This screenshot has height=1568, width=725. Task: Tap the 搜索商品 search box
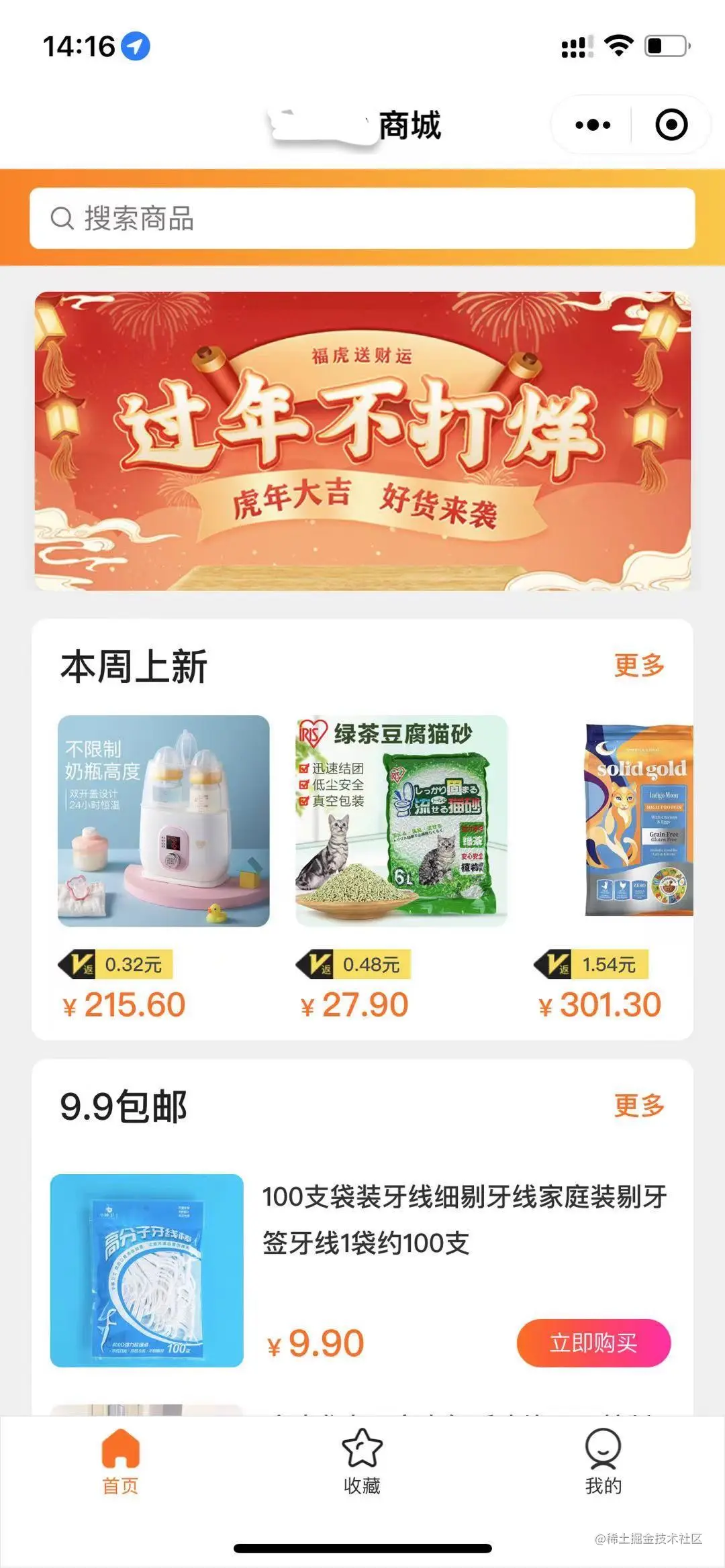[x=362, y=219]
